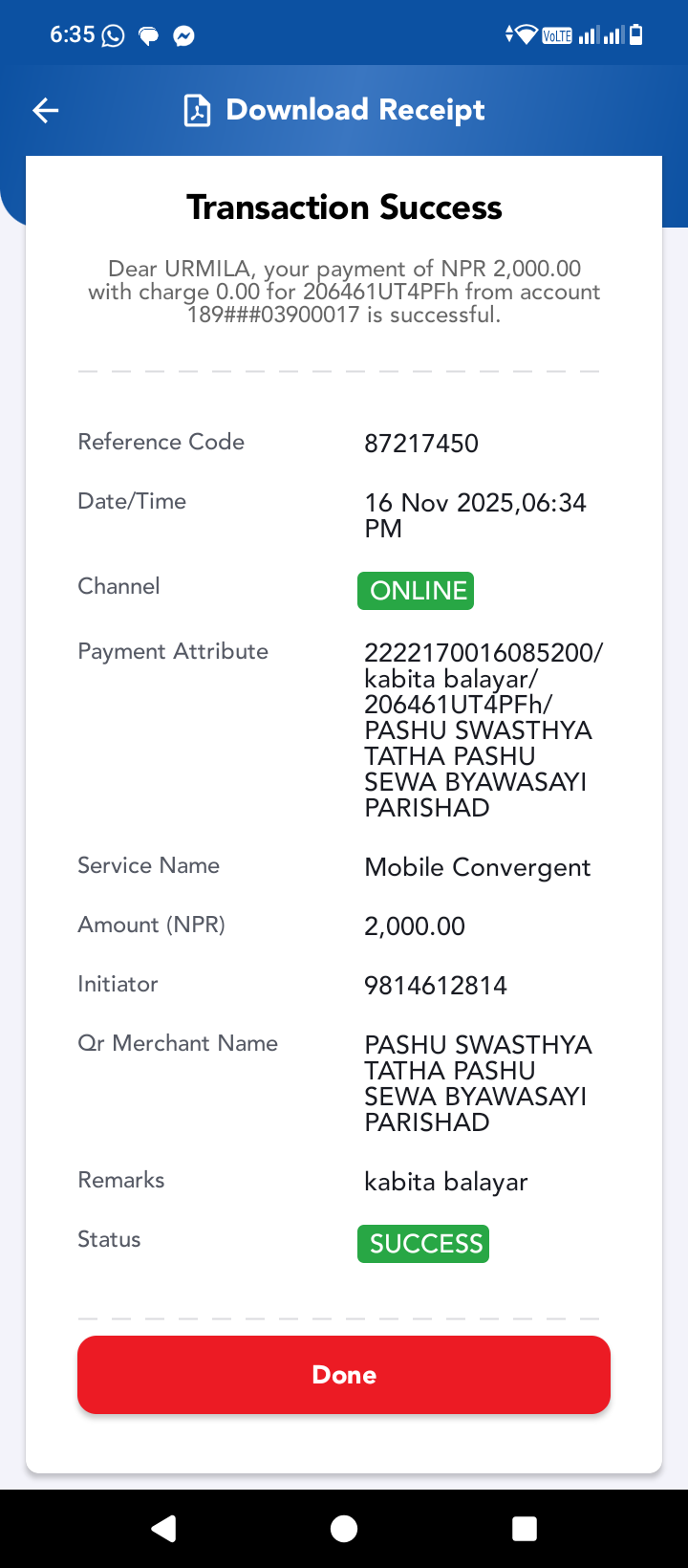
Task: Open recent apps via square button
Action: (525, 1528)
